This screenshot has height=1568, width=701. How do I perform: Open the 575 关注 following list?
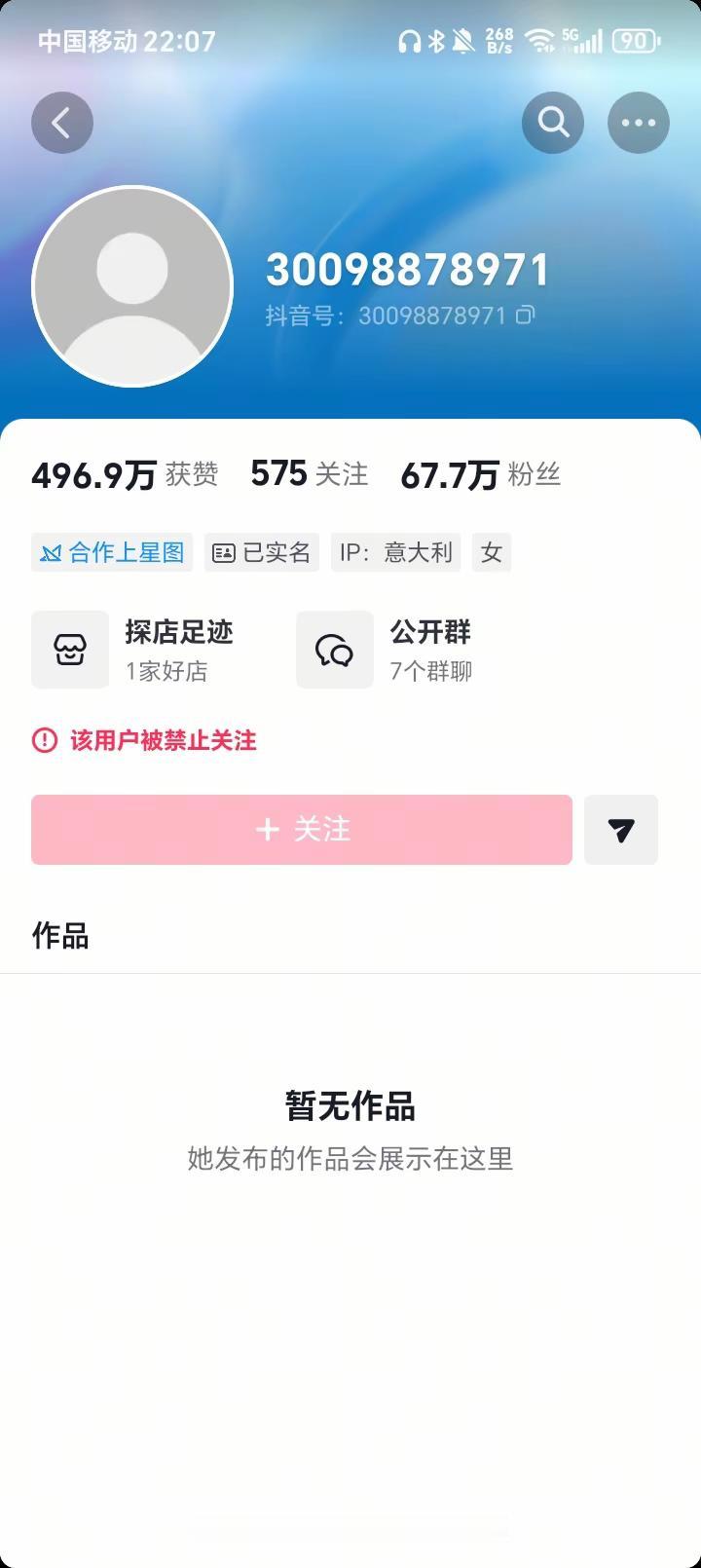pyautogui.click(x=309, y=473)
